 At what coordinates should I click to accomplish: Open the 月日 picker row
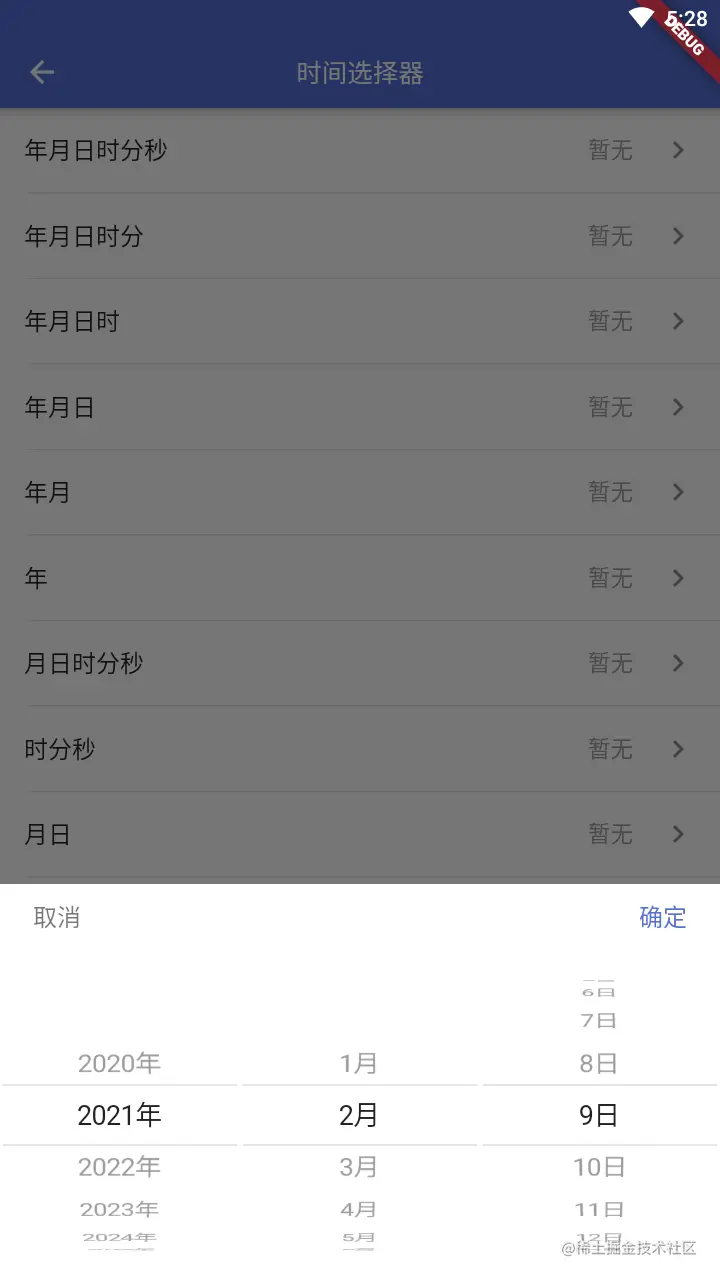(x=360, y=834)
